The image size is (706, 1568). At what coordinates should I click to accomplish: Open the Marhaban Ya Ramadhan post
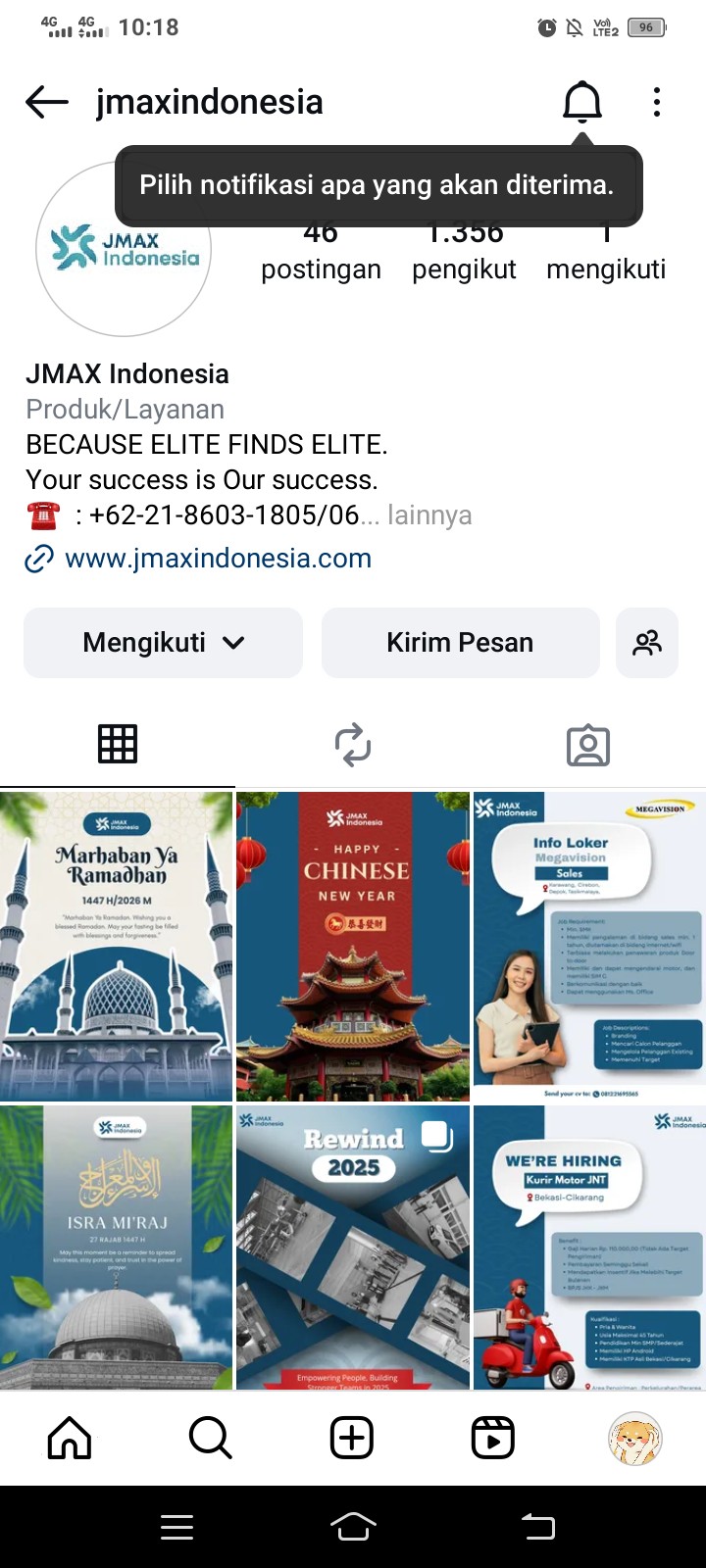(117, 946)
